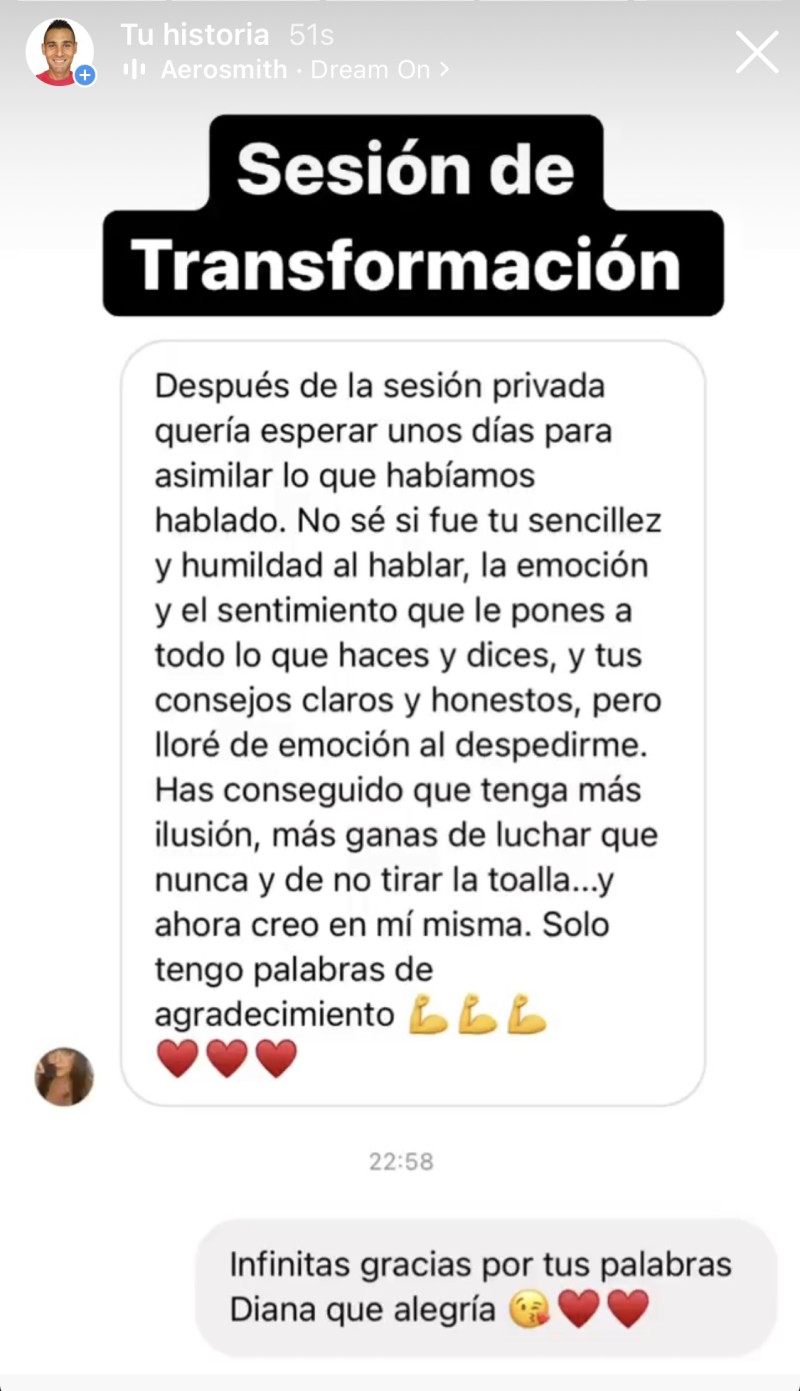This screenshot has width=800, height=1391.
Task: Tap your profile picture with plus badge
Action: [60, 52]
